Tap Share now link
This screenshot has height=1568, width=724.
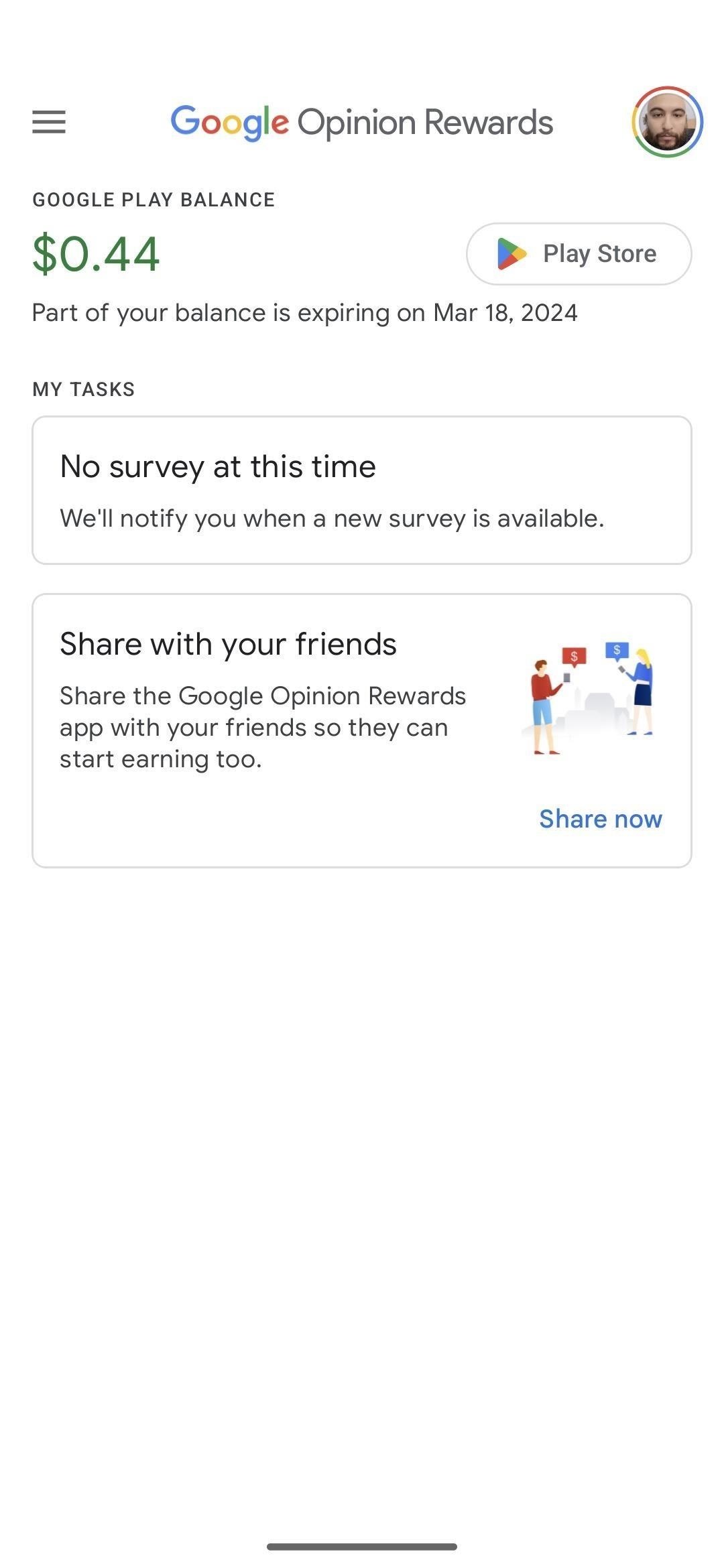pos(601,819)
